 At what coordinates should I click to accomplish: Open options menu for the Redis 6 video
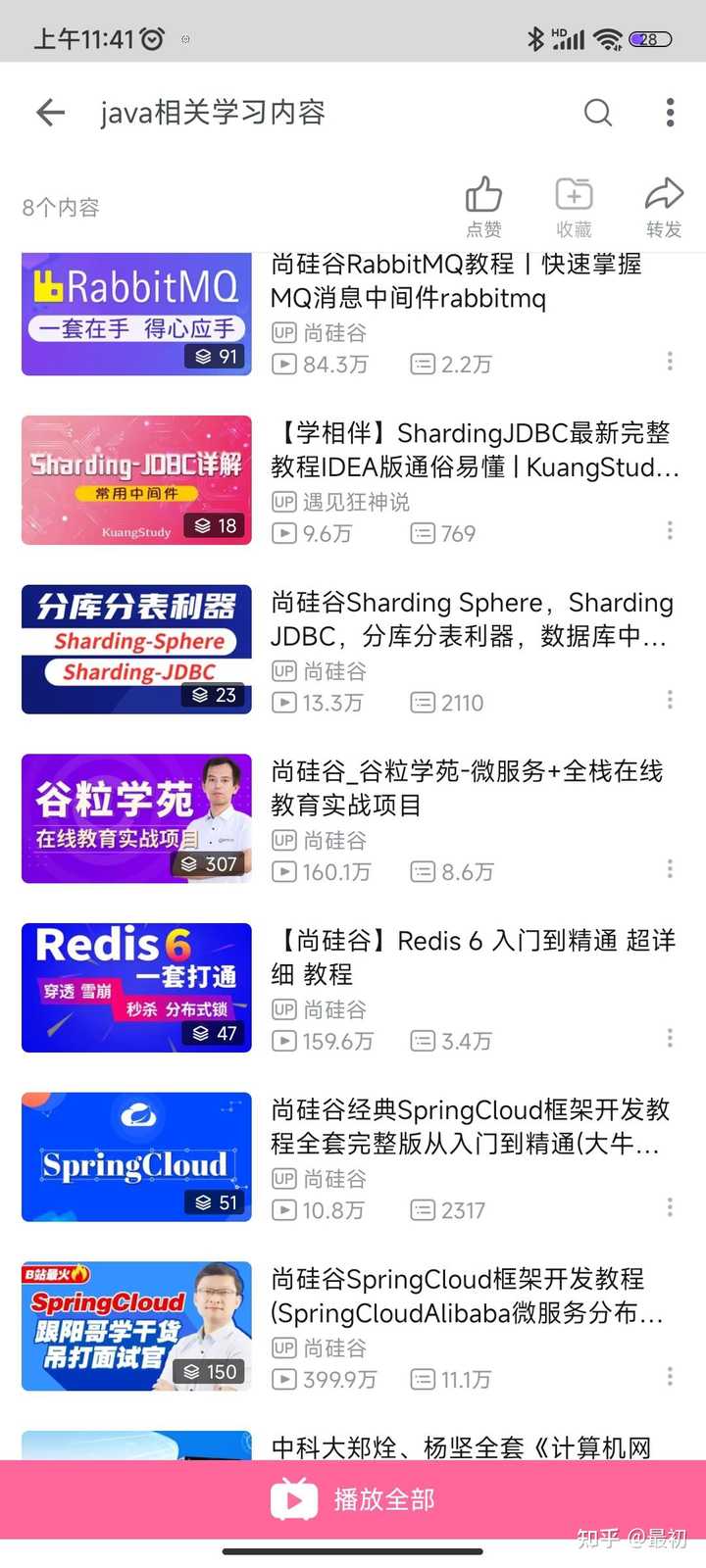(670, 1038)
